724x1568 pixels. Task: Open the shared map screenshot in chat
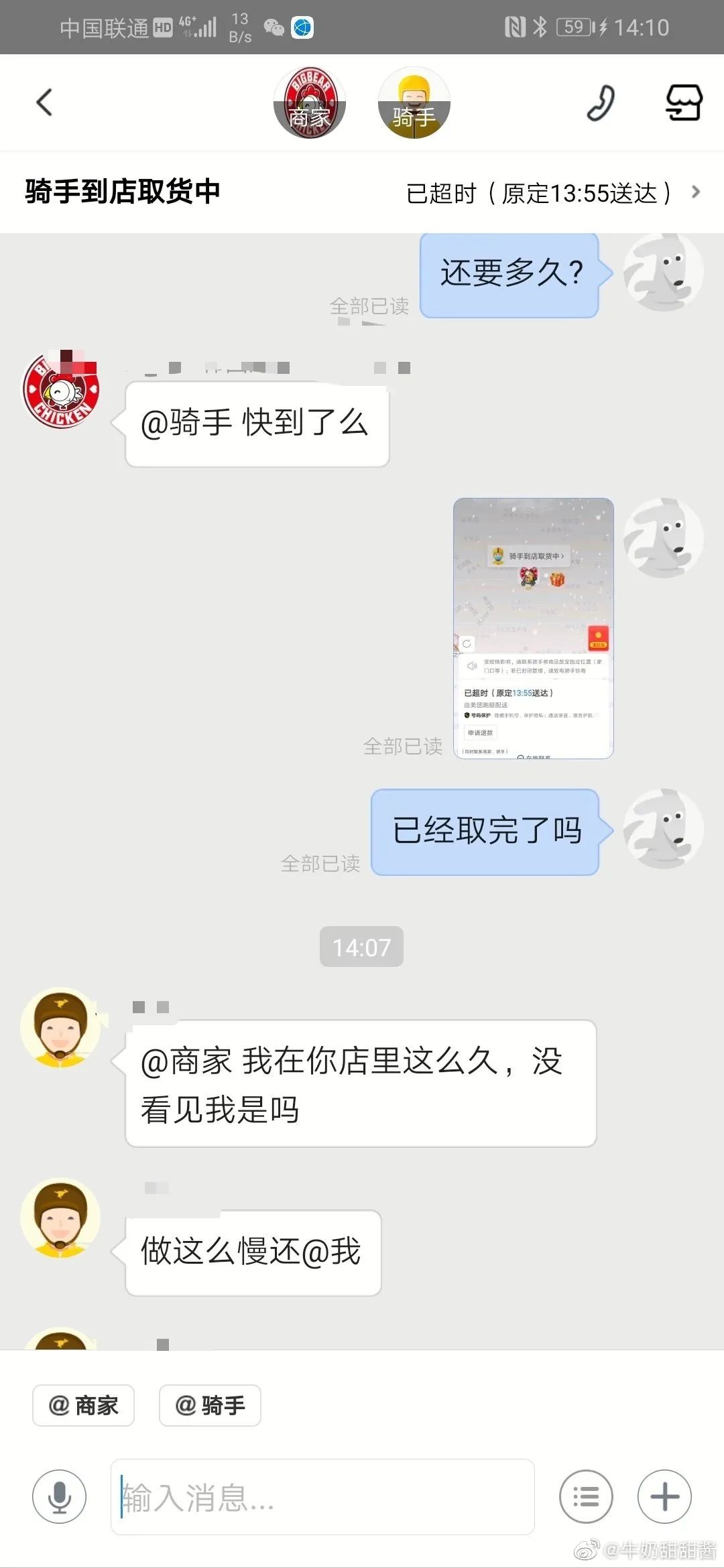(533, 629)
